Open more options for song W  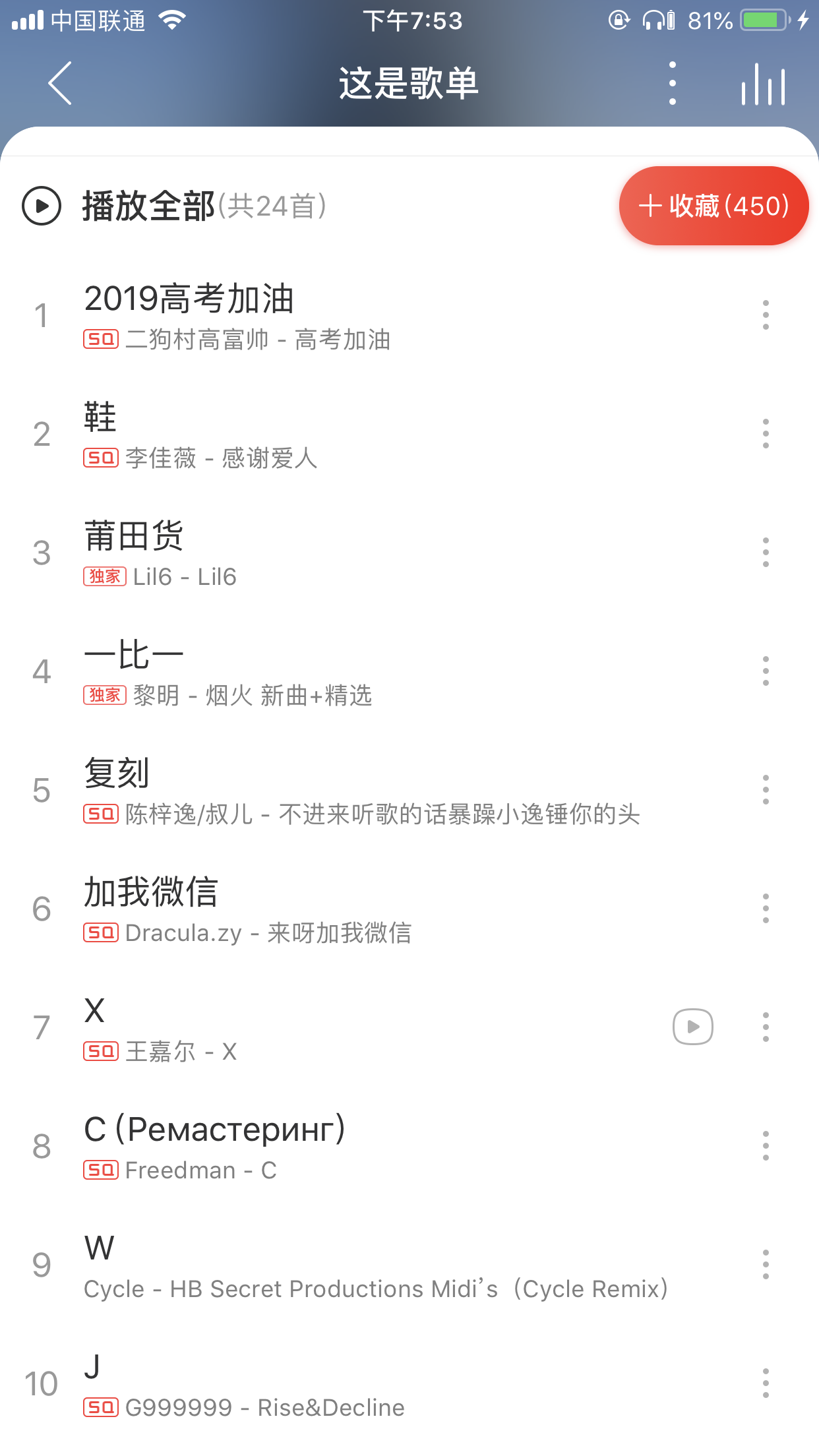click(766, 1265)
